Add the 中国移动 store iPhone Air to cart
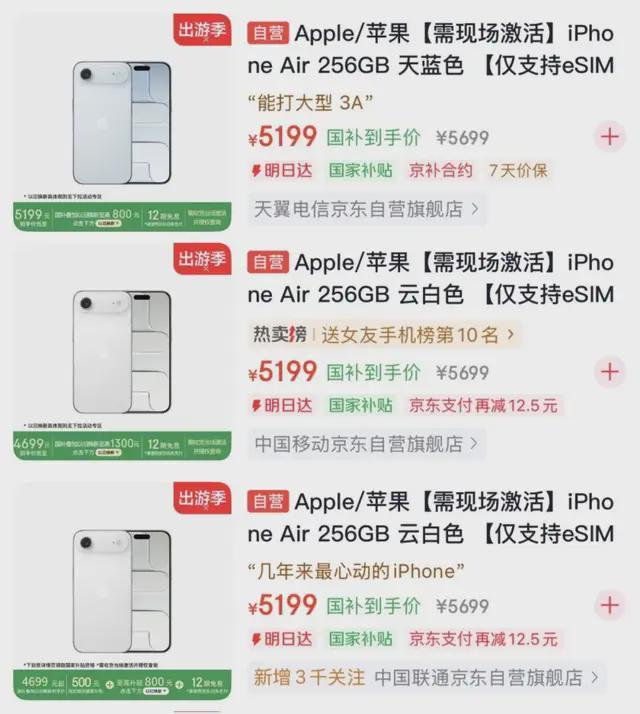 609,372
